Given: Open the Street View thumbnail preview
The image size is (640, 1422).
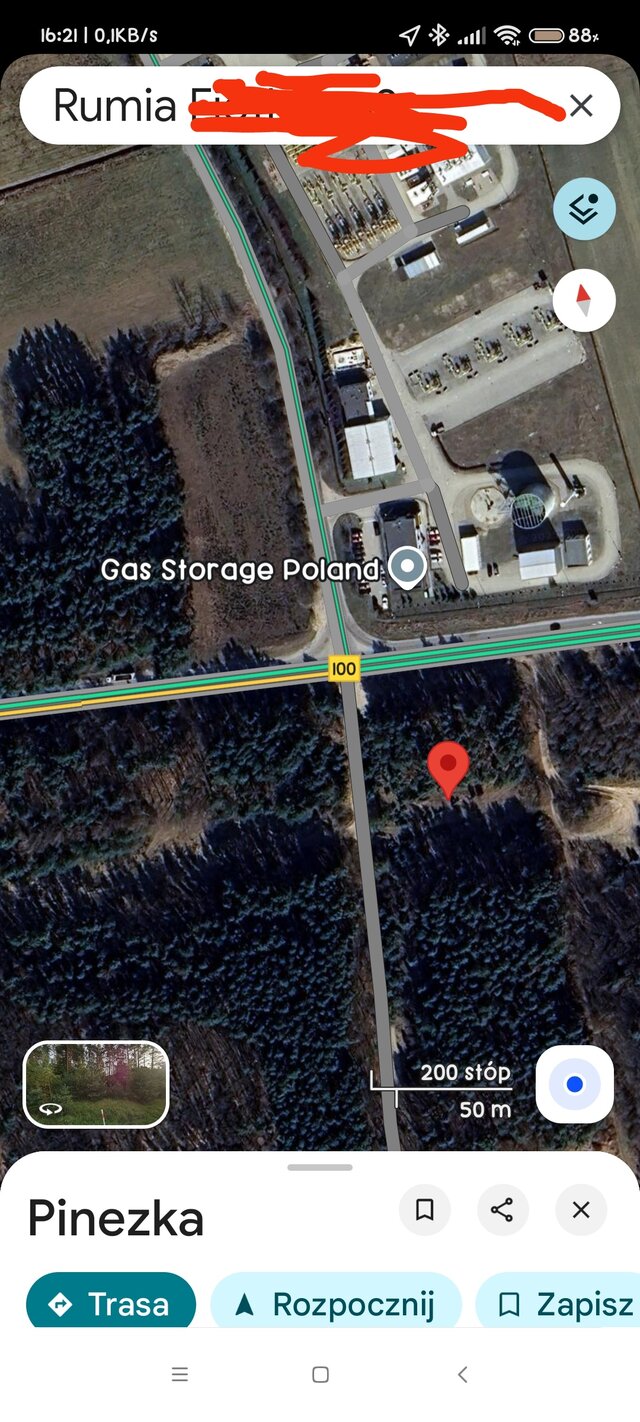Looking at the screenshot, I should click(x=96, y=1084).
